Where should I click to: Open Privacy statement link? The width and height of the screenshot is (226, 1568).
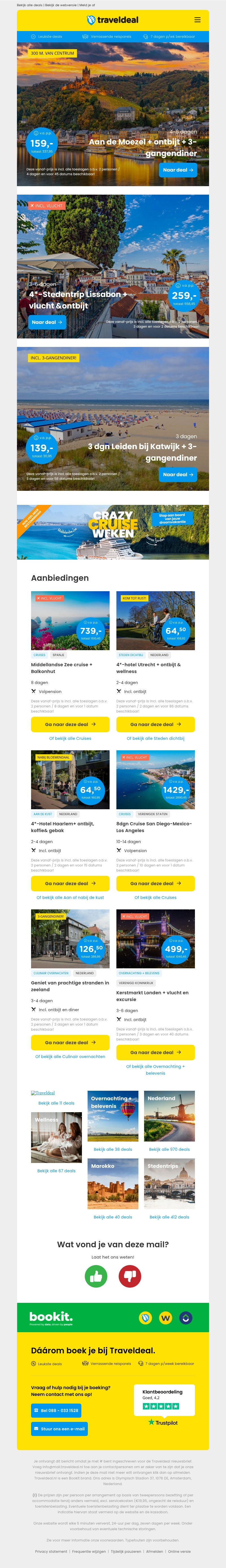pos(51,1552)
